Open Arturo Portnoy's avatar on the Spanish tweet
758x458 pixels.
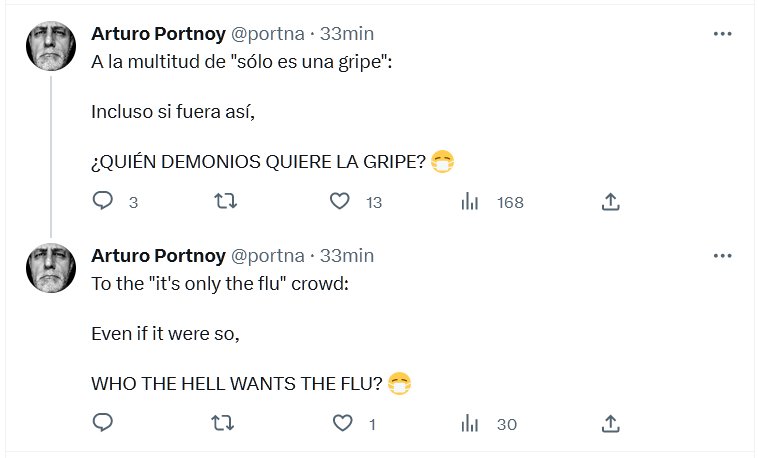click(x=50, y=46)
